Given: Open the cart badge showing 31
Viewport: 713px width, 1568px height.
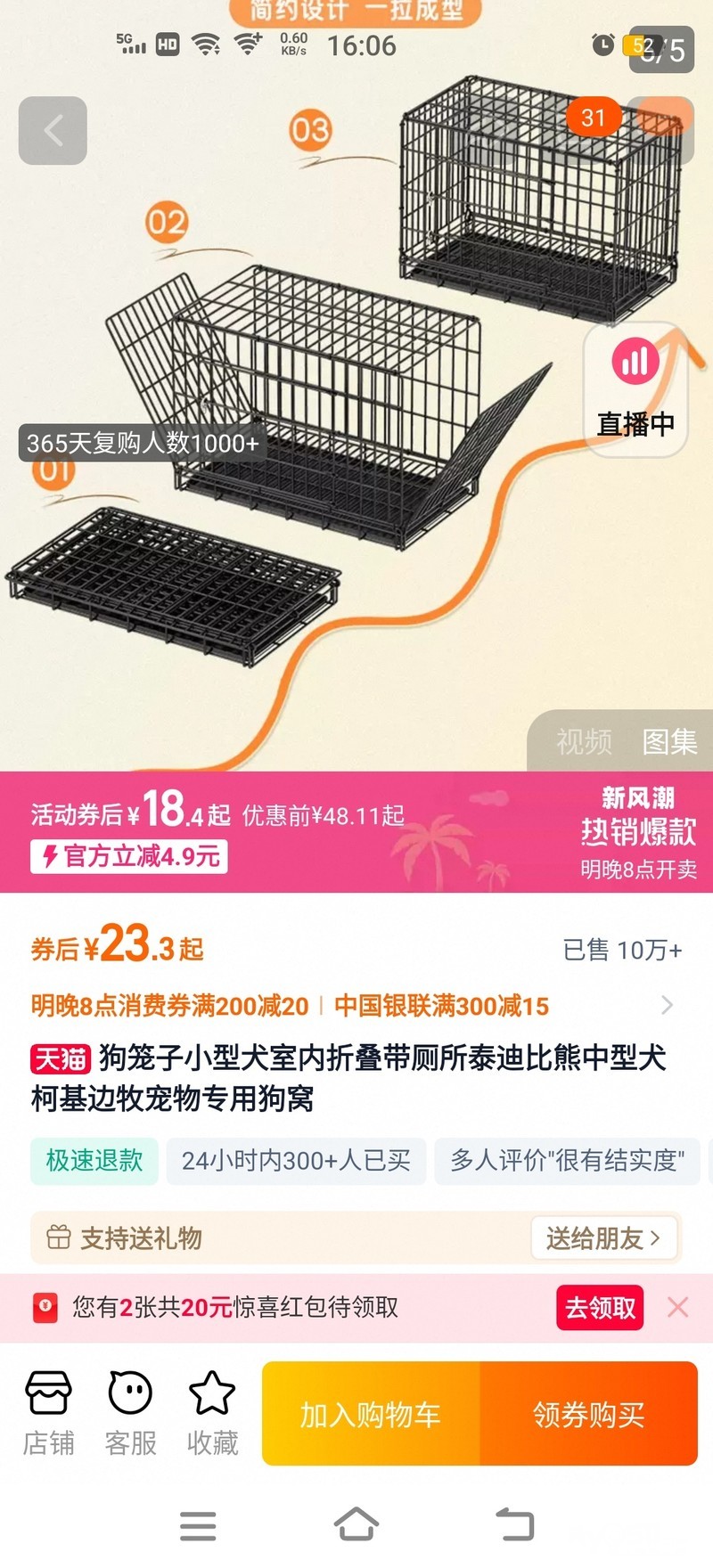Looking at the screenshot, I should (594, 118).
